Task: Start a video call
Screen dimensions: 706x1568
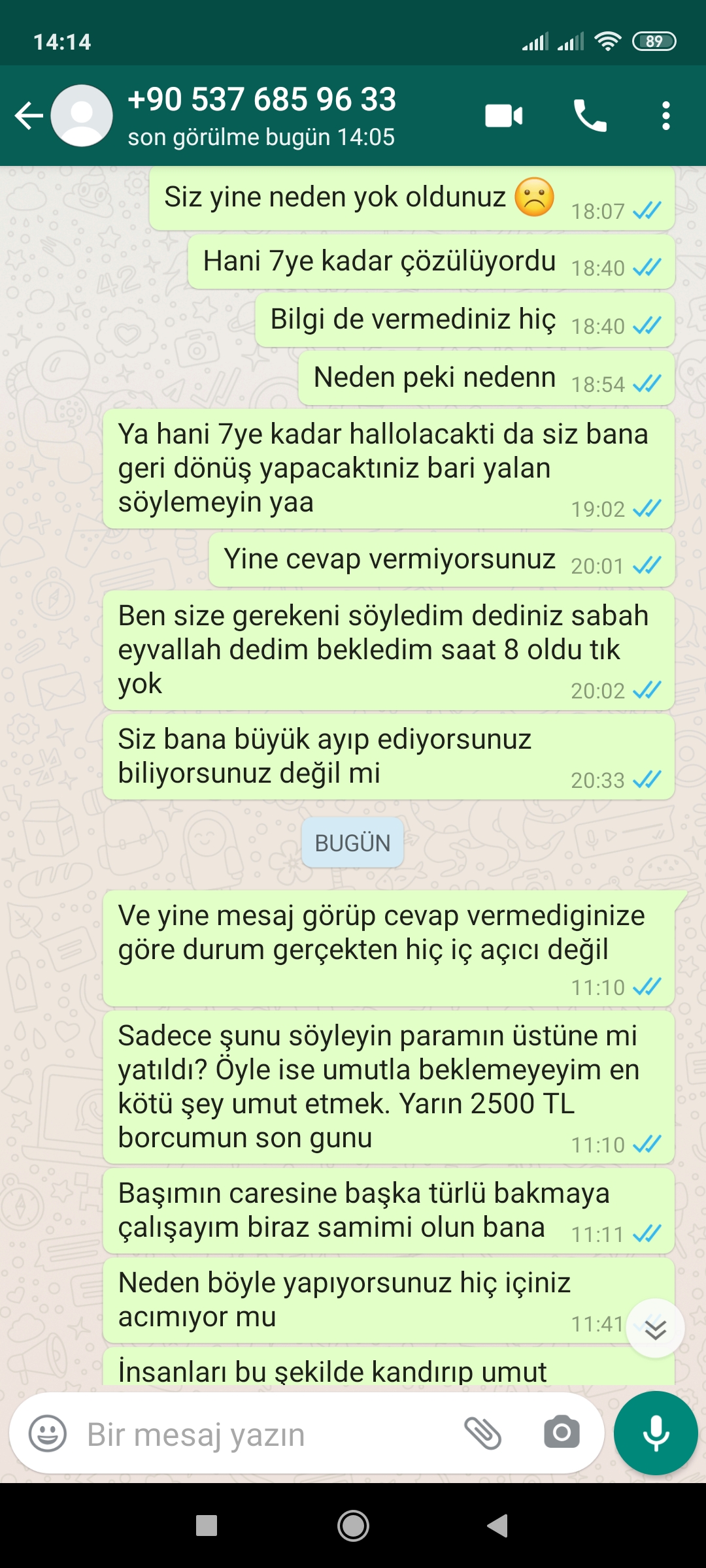Action: [503, 116]
